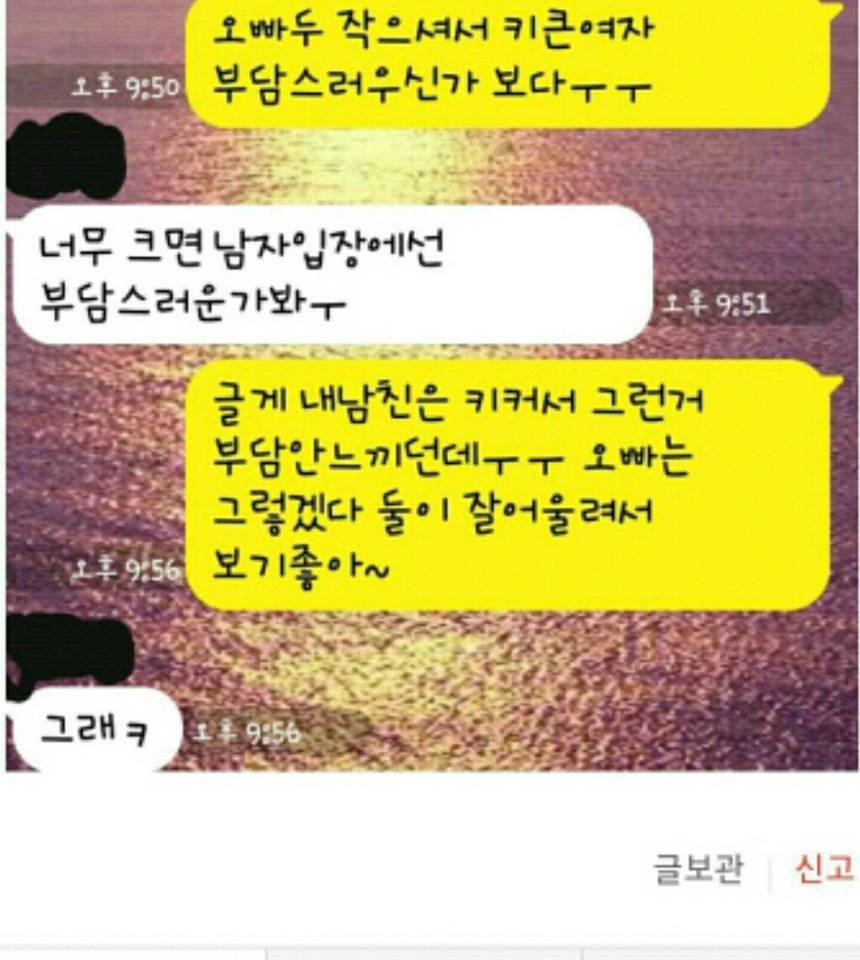Screen dimensions: 860x960
Task: Report this post via 신고
Action: click(x=823, y=868)
